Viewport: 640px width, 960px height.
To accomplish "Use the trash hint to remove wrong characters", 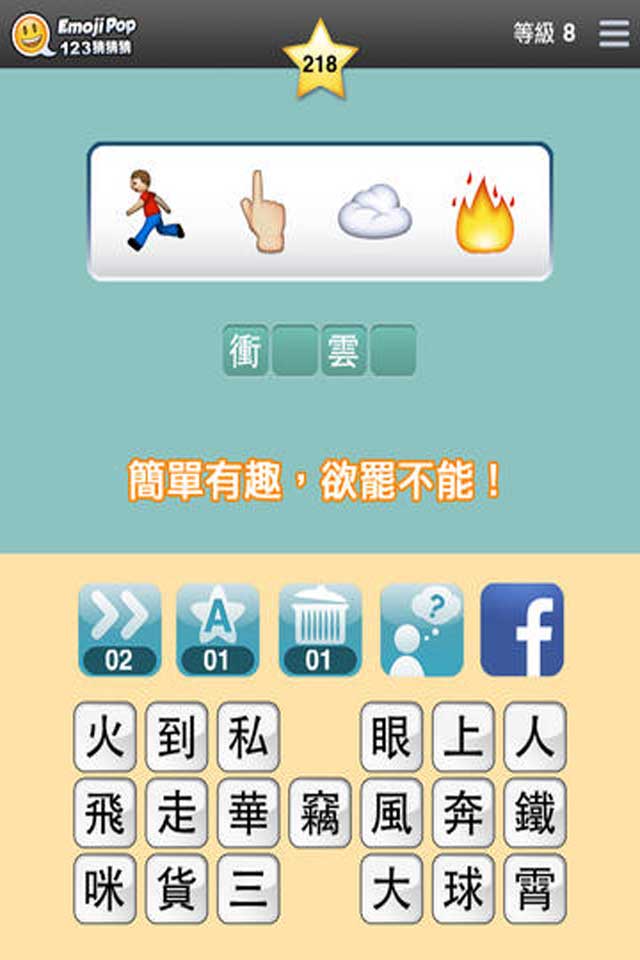I will pos(319,630).
